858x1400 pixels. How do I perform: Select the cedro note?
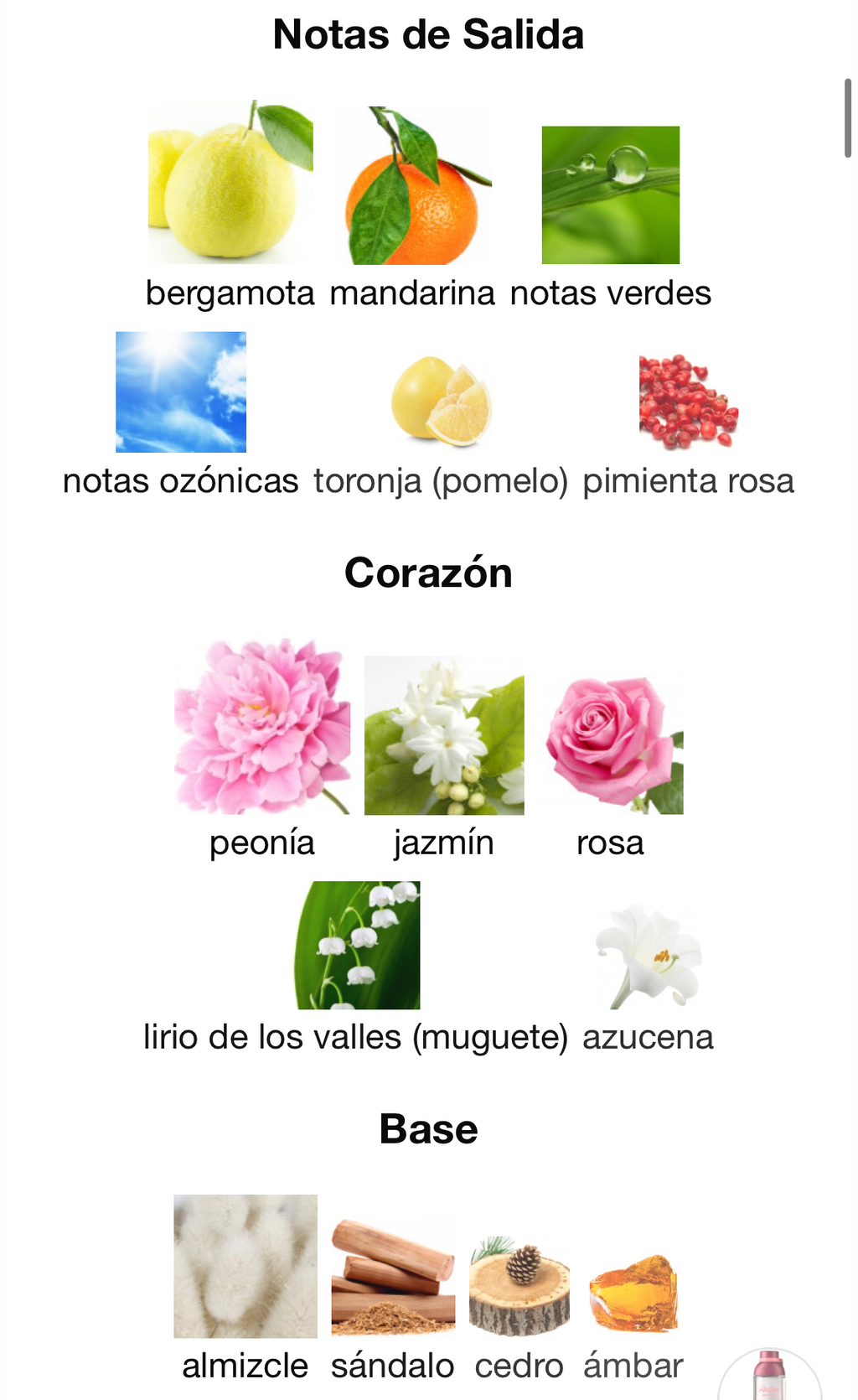[x=519, y=1308]
